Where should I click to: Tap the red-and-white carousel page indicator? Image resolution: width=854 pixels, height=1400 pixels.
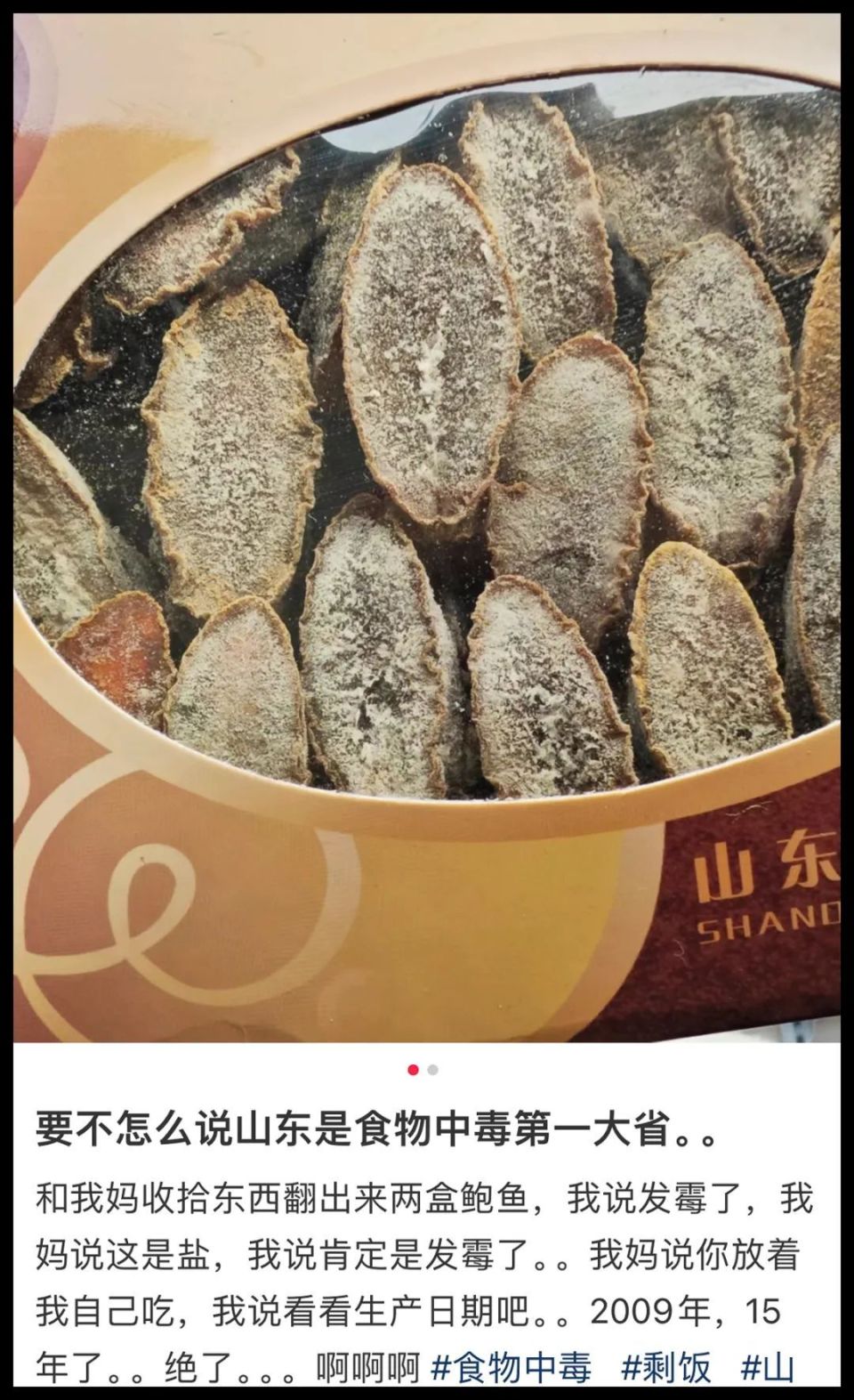(x=422, y=1072)
